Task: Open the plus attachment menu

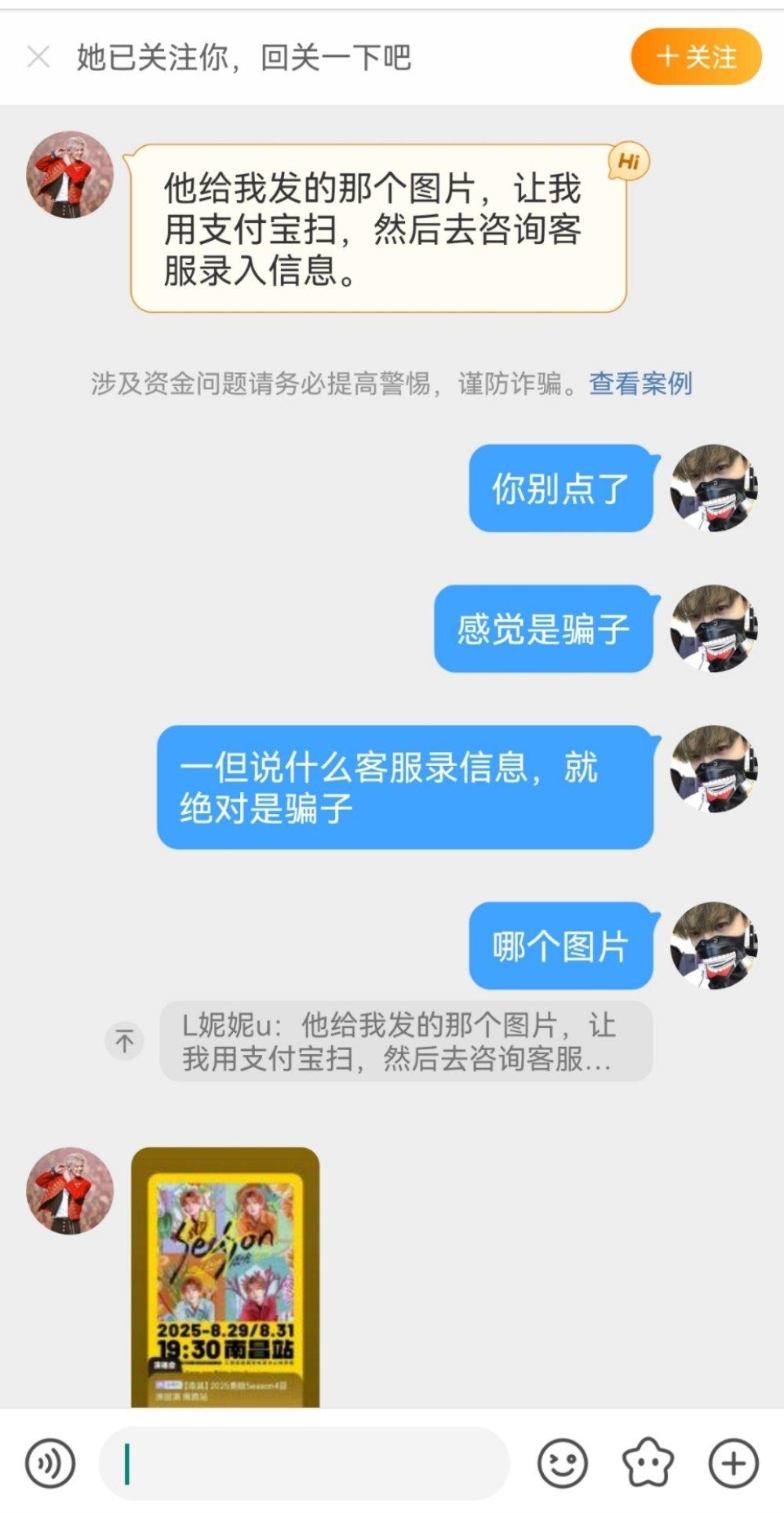Action: tap(733, 1463)
